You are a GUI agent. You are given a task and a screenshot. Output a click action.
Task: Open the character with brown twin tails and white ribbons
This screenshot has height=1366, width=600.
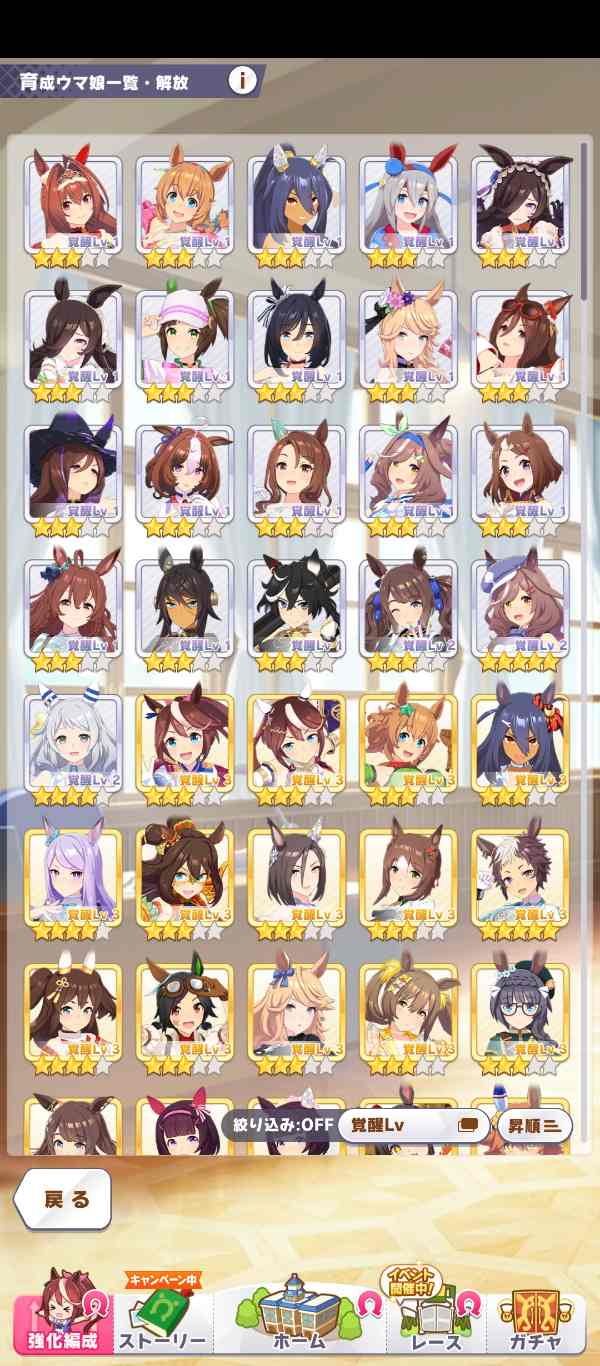(x=72, y=1012)
